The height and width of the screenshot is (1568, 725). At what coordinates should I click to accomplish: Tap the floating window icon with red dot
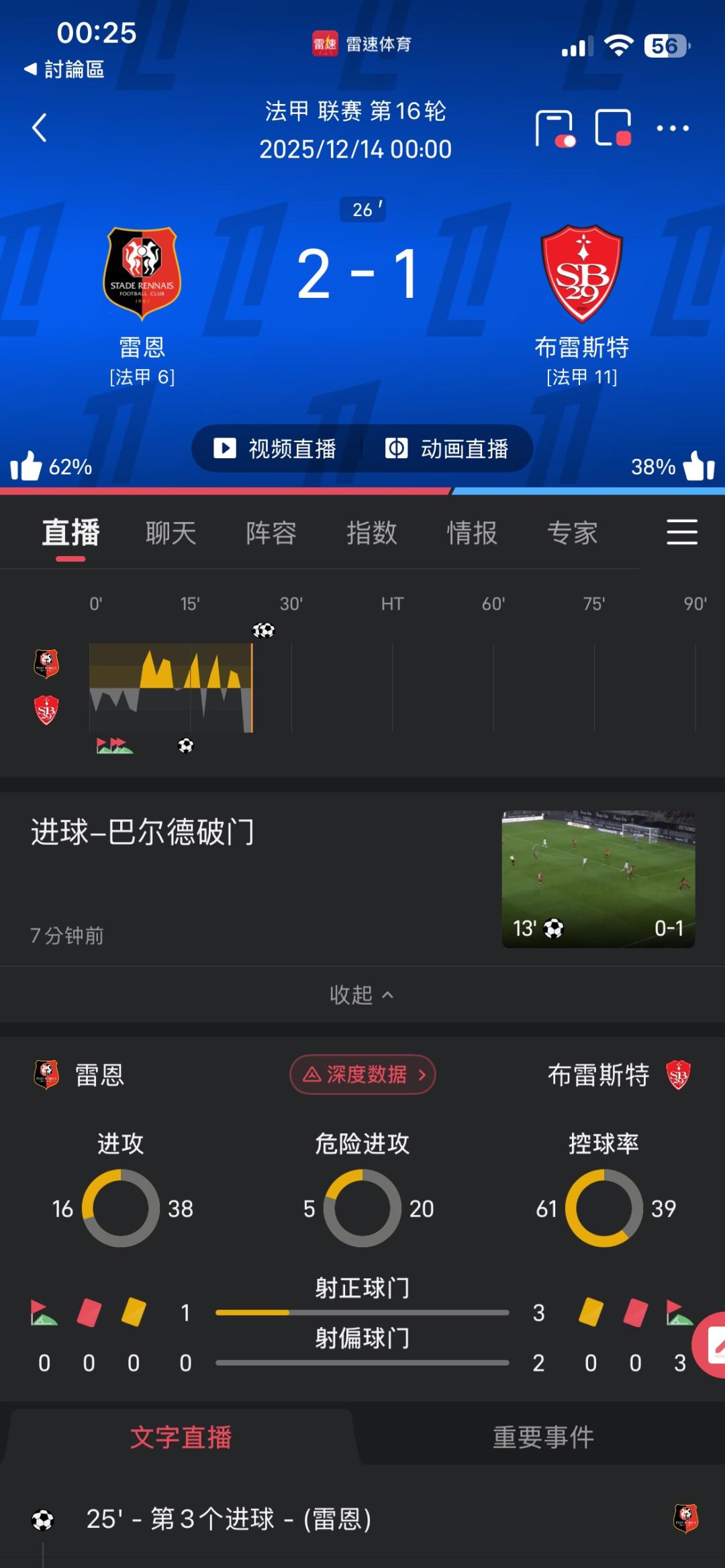tap(554, 128)
